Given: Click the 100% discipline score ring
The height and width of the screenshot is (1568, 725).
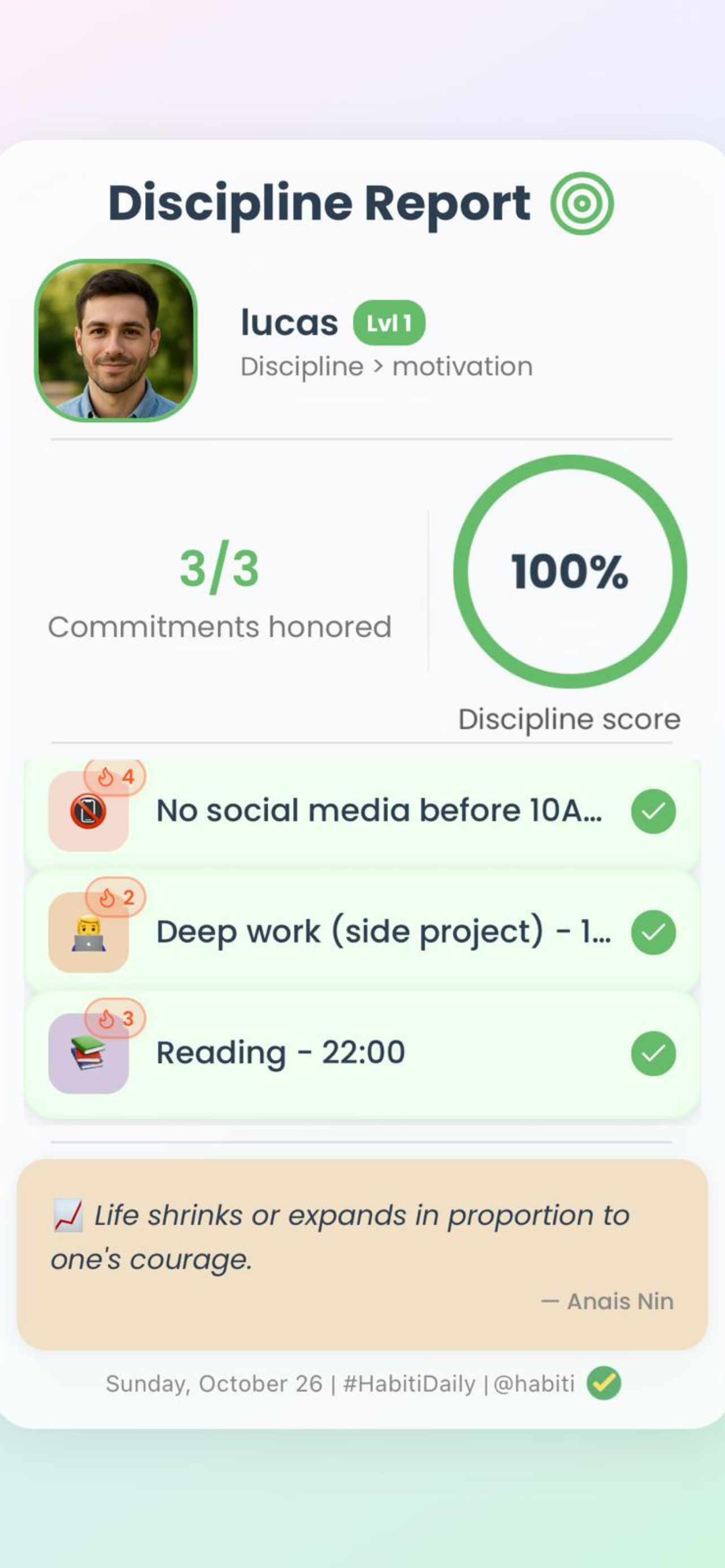Looking at the screenshot, I should click(x=569, y=573).
